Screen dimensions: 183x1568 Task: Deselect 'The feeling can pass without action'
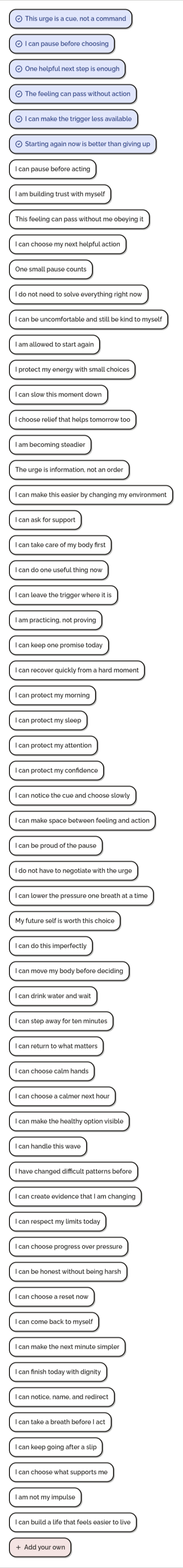73,94
